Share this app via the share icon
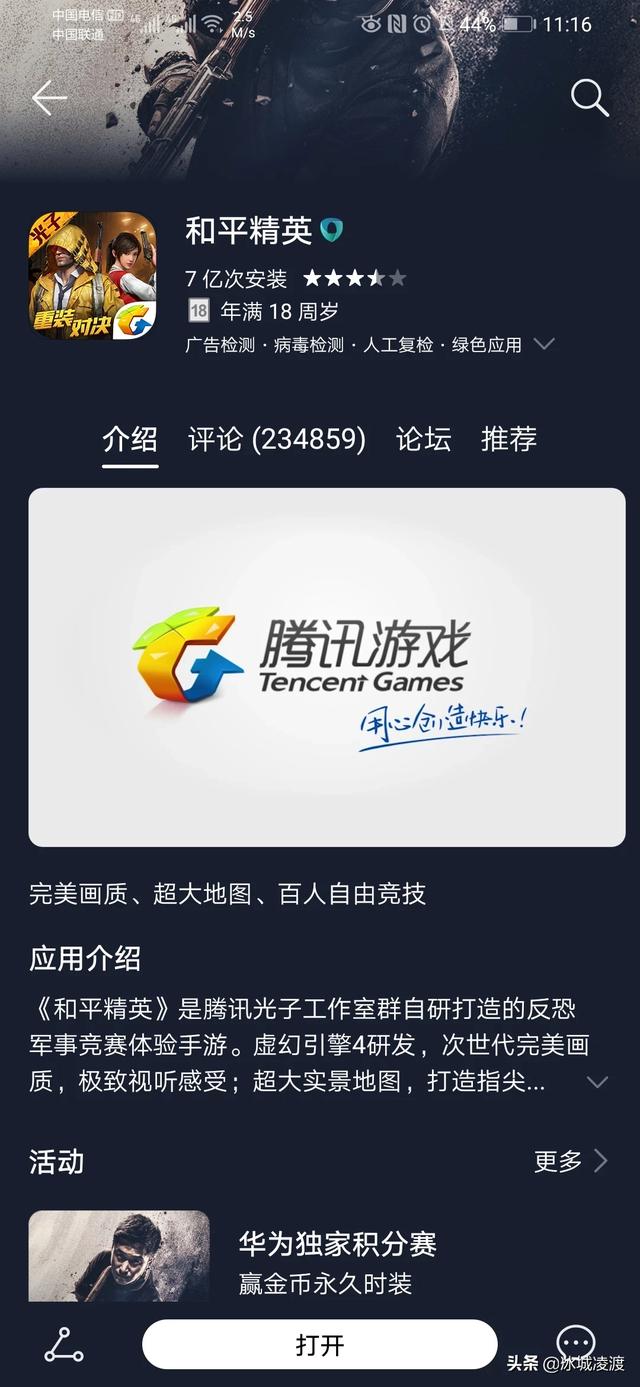Screen dimensions: 640x1387 64,1345
